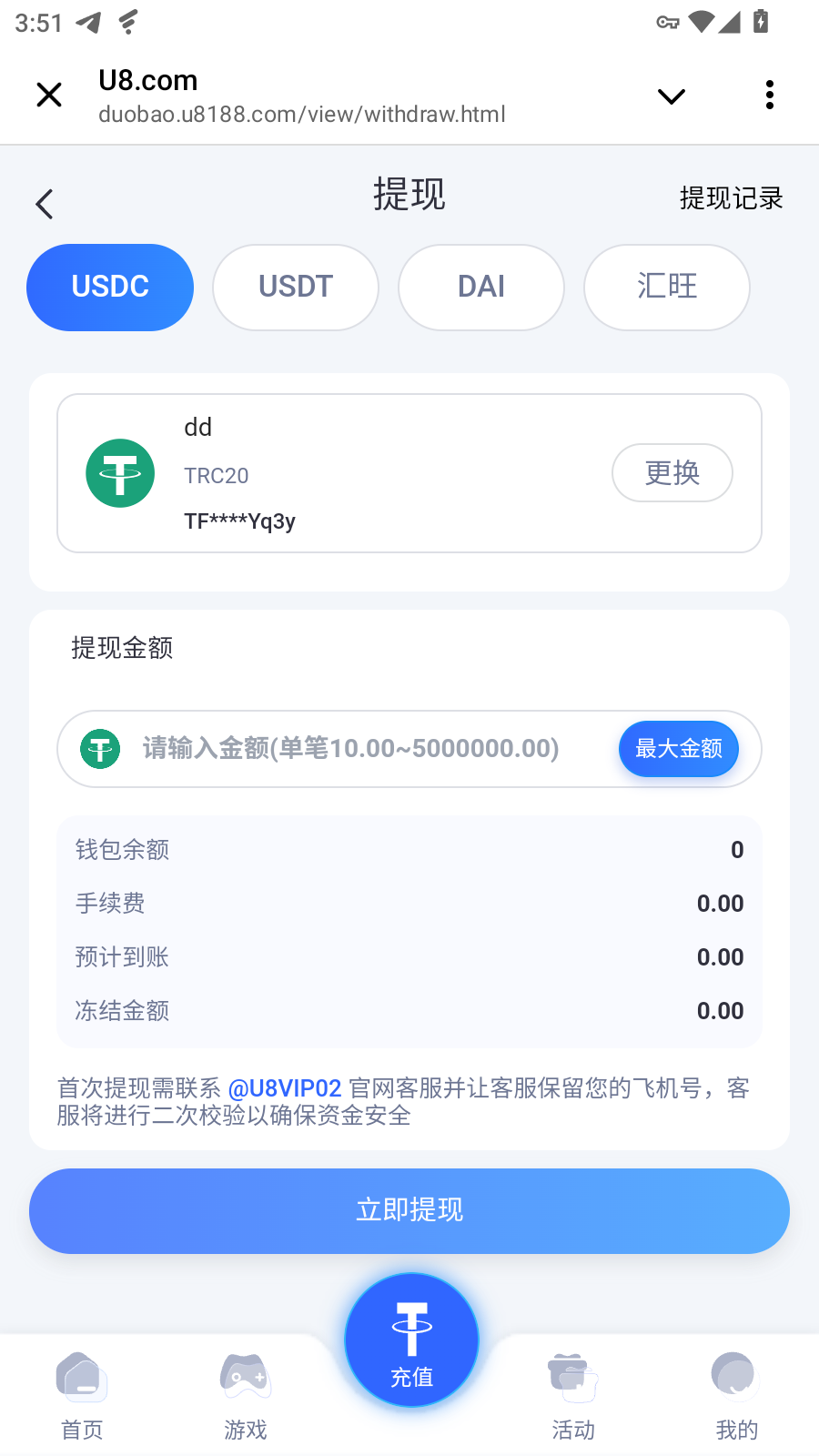The width and height of the screenshot is (819, 1456).
Task: Tap 更换 to change wallet address
Action: click(672, 473)
